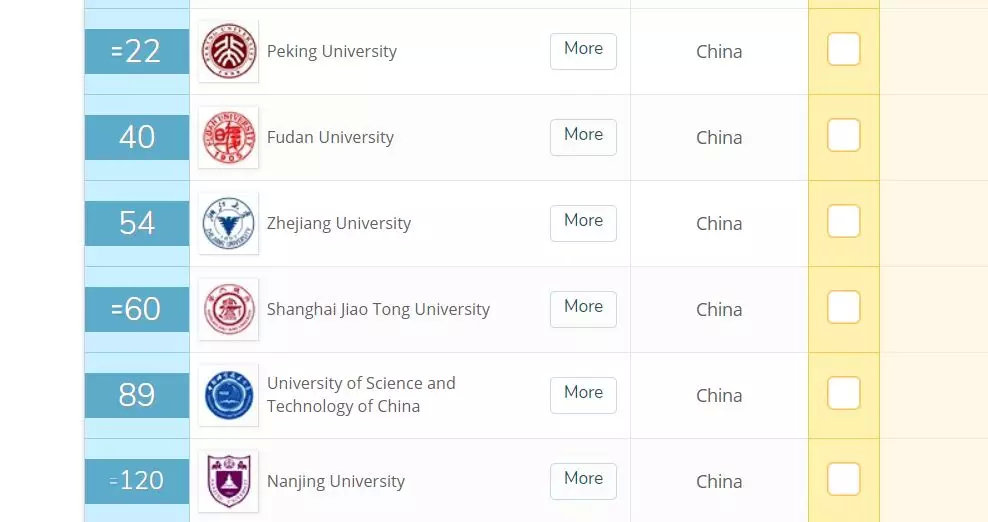988x522 pixels.
Task: Open More for Fudan University
Action: click(583, 136)
